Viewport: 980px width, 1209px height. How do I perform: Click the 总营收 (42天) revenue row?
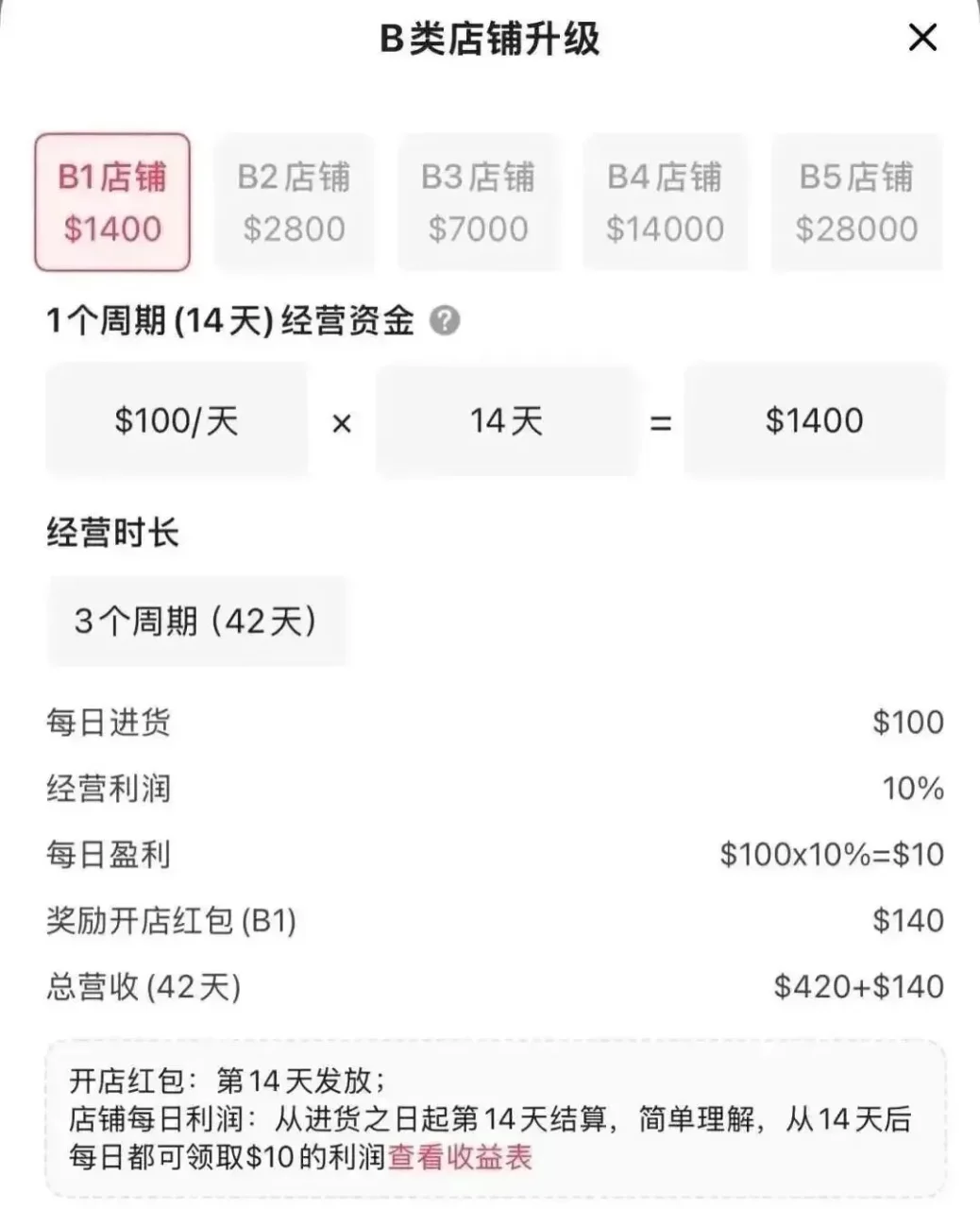(491, 986)
